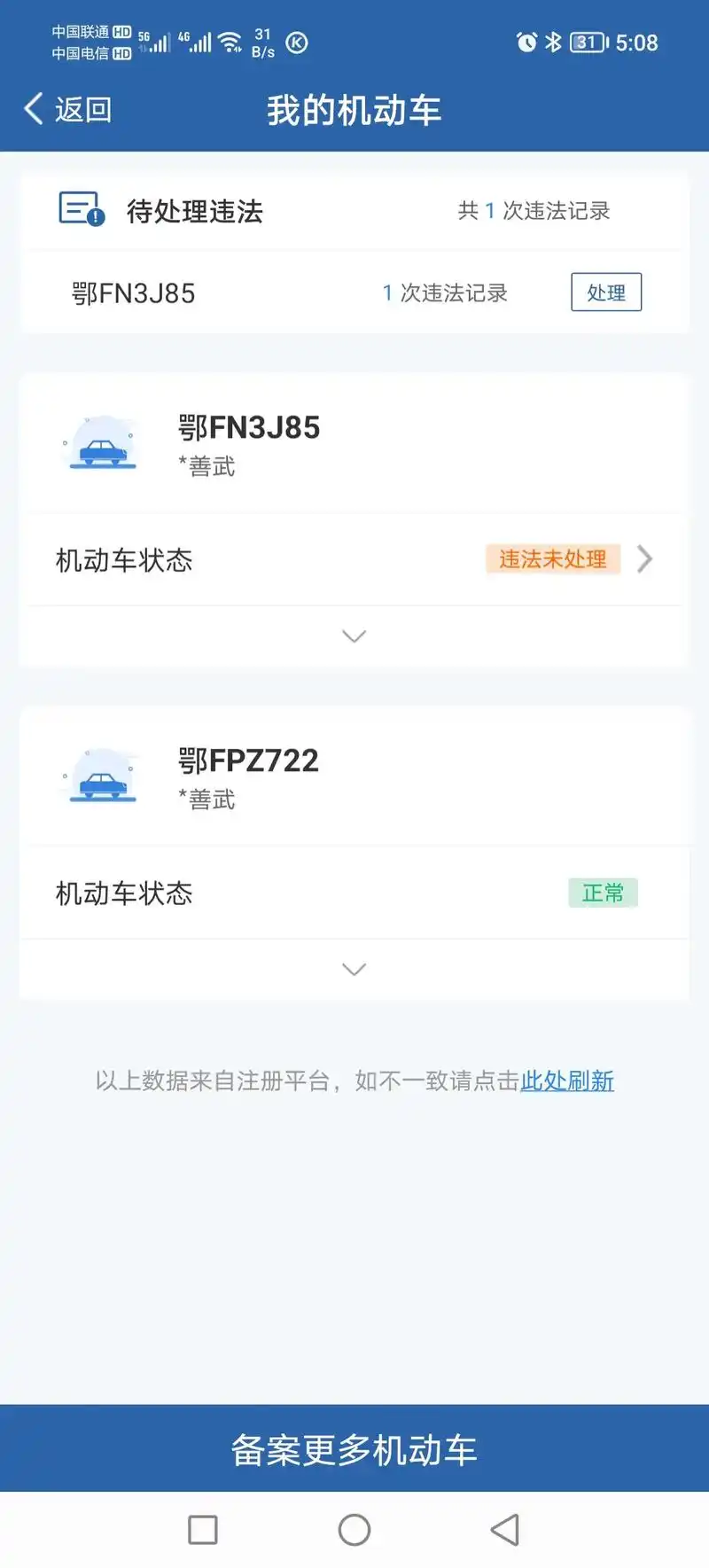This screenshot has width=709, height=1568.
Task: Open the Android Recents square icon
Action: (x=203, y=1529)
